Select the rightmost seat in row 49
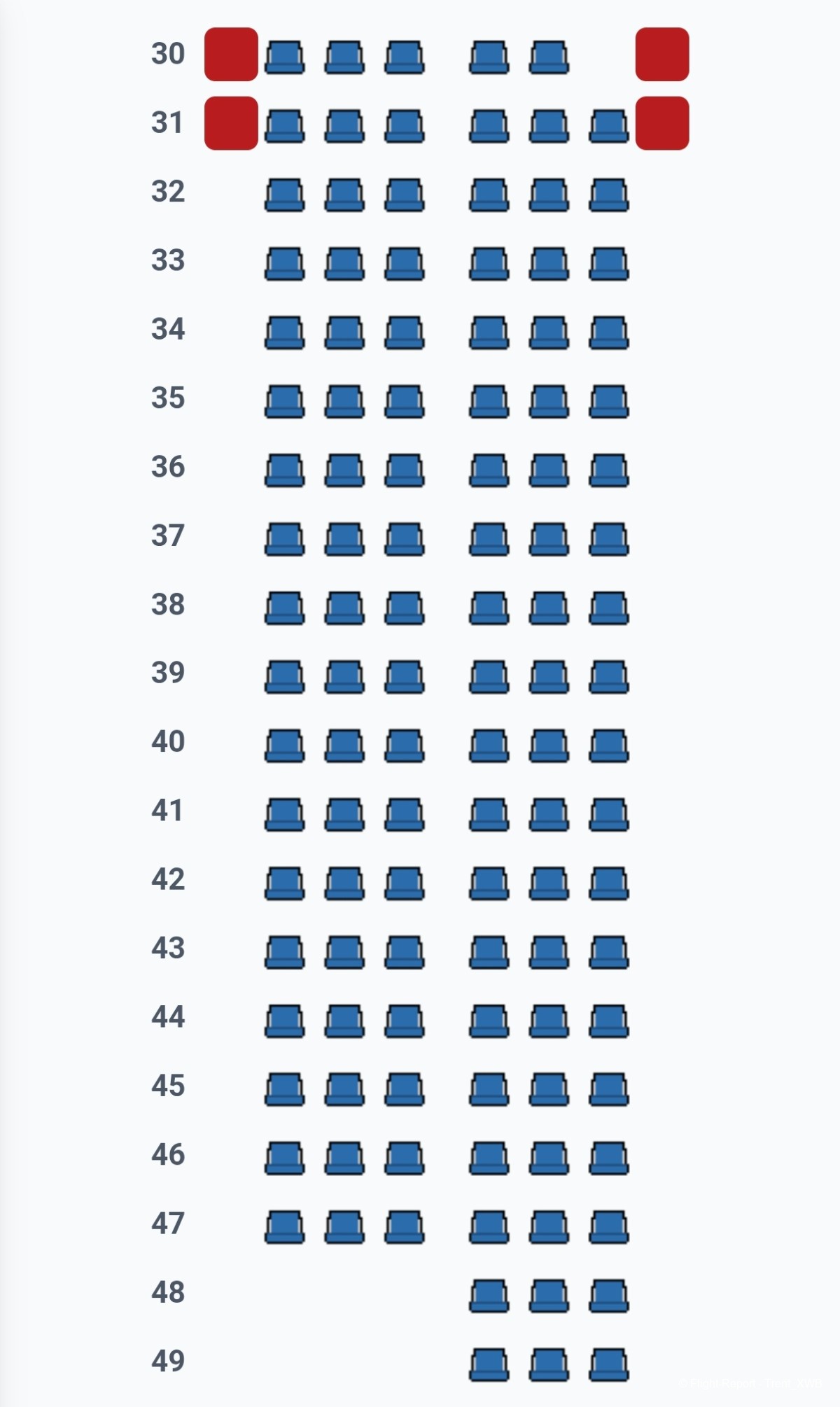840x1407 pixels. (608, 1364)
